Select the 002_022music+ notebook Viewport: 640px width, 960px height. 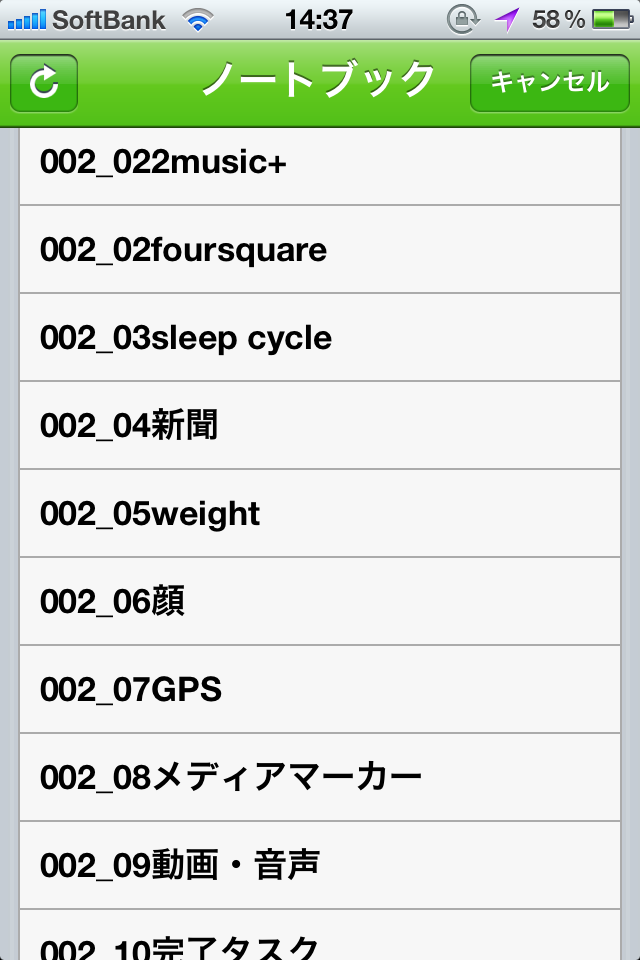(320, 162)
